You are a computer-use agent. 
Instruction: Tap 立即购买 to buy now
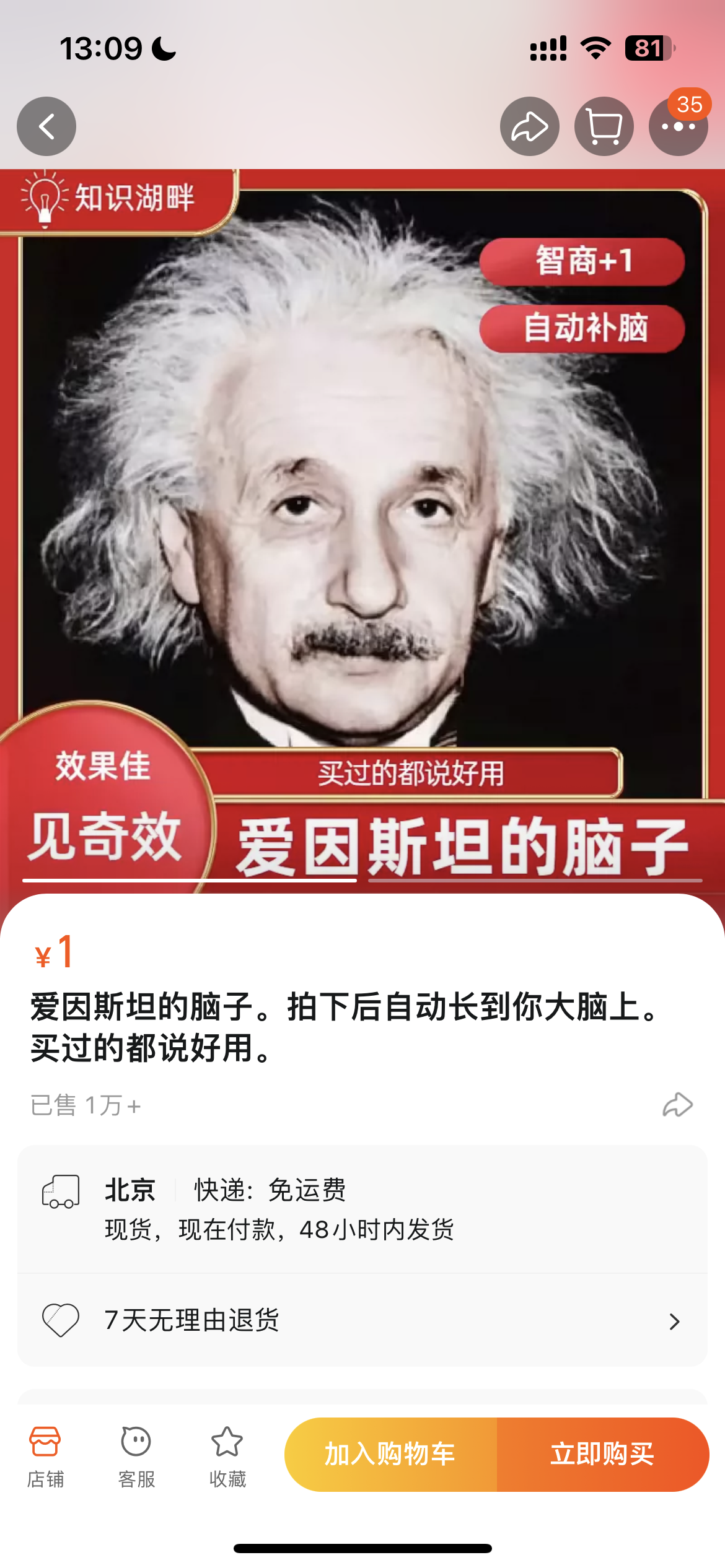[x=602, y=1454]
